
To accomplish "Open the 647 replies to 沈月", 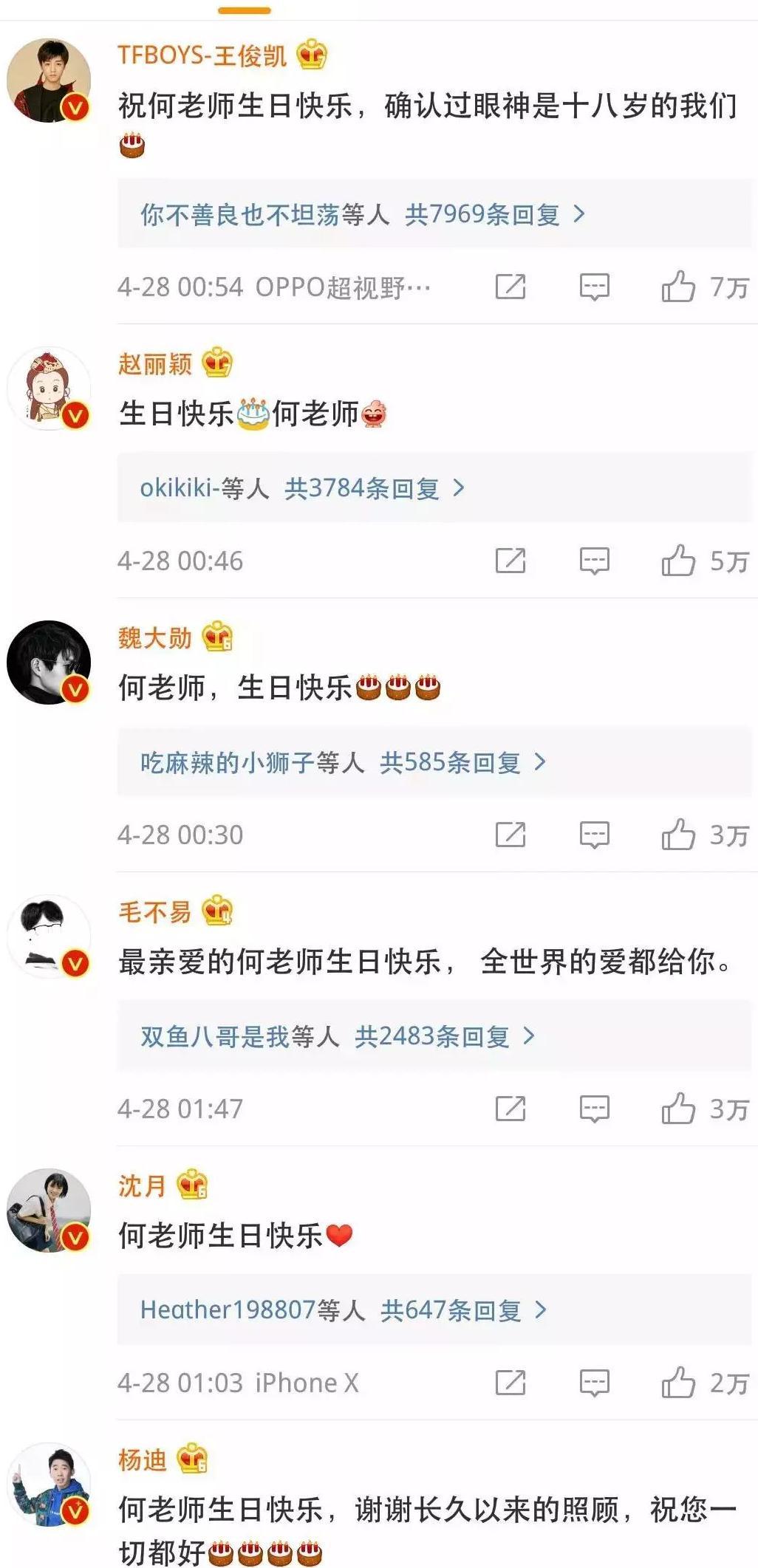I will tap(434, 1310).
